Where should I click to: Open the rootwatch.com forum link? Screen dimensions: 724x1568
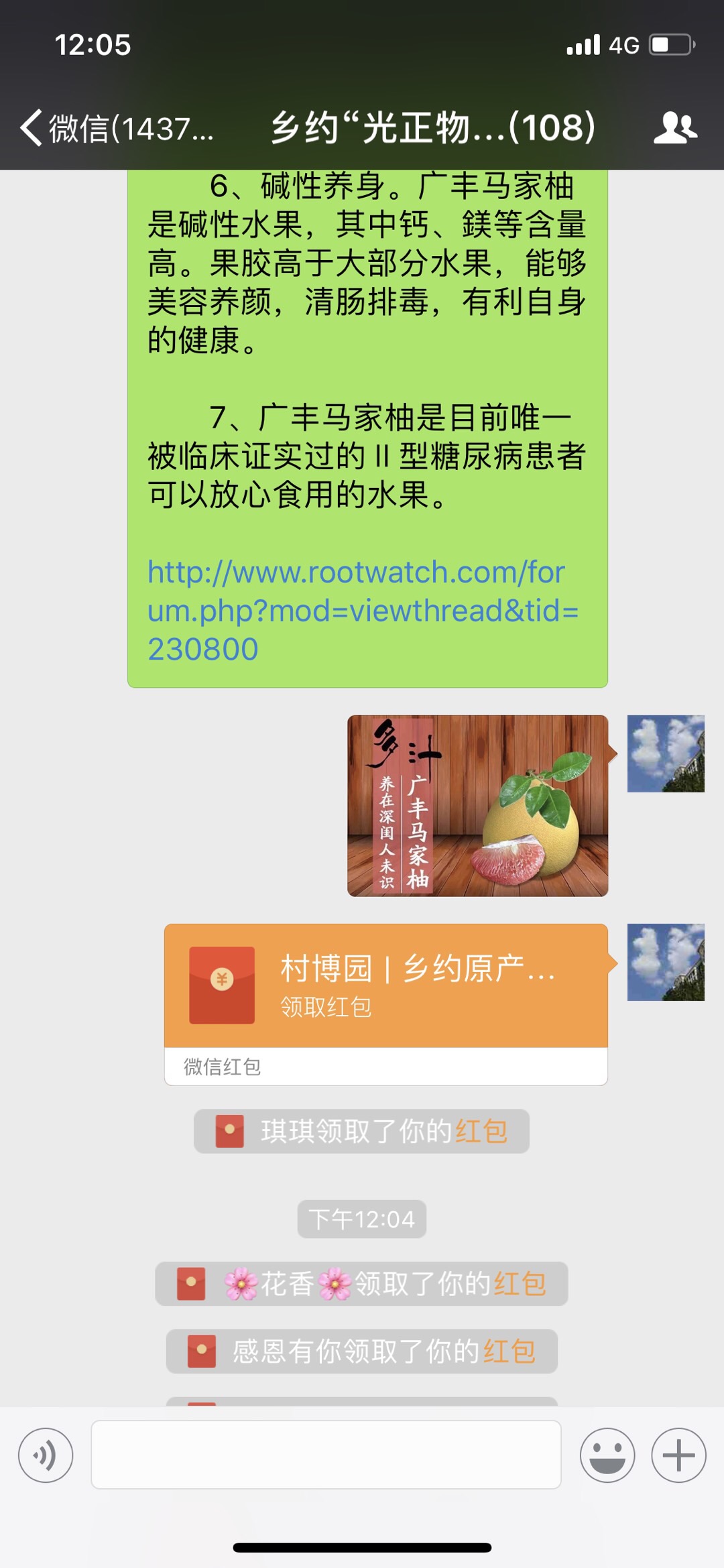pyautogui.click(x=362, y=610)
